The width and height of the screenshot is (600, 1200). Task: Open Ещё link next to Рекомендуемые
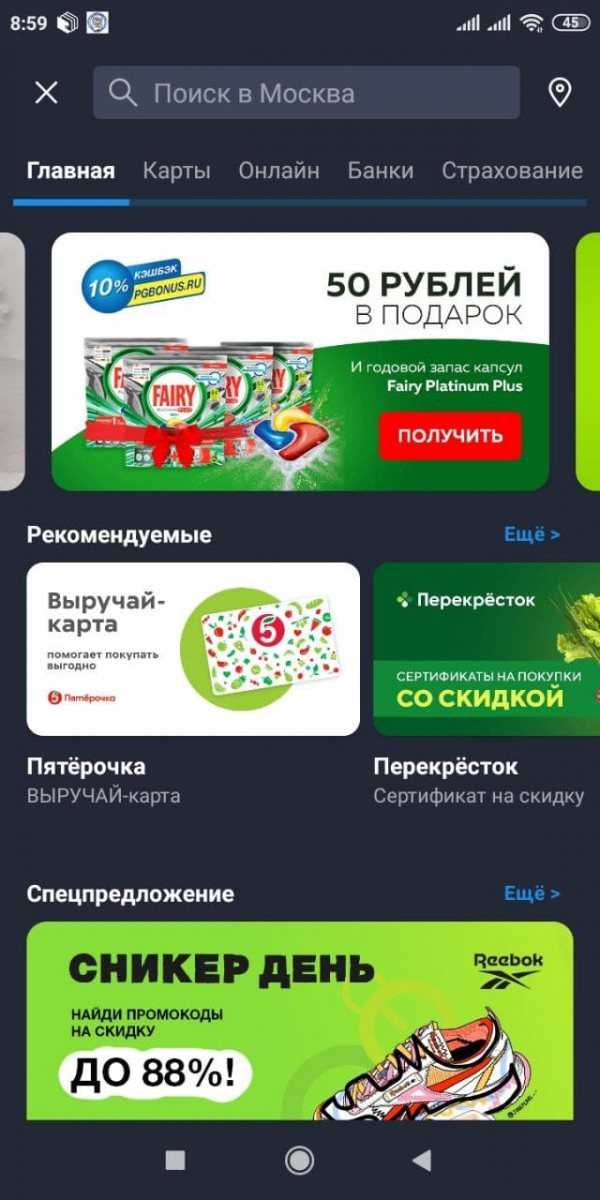coord(531,535)
